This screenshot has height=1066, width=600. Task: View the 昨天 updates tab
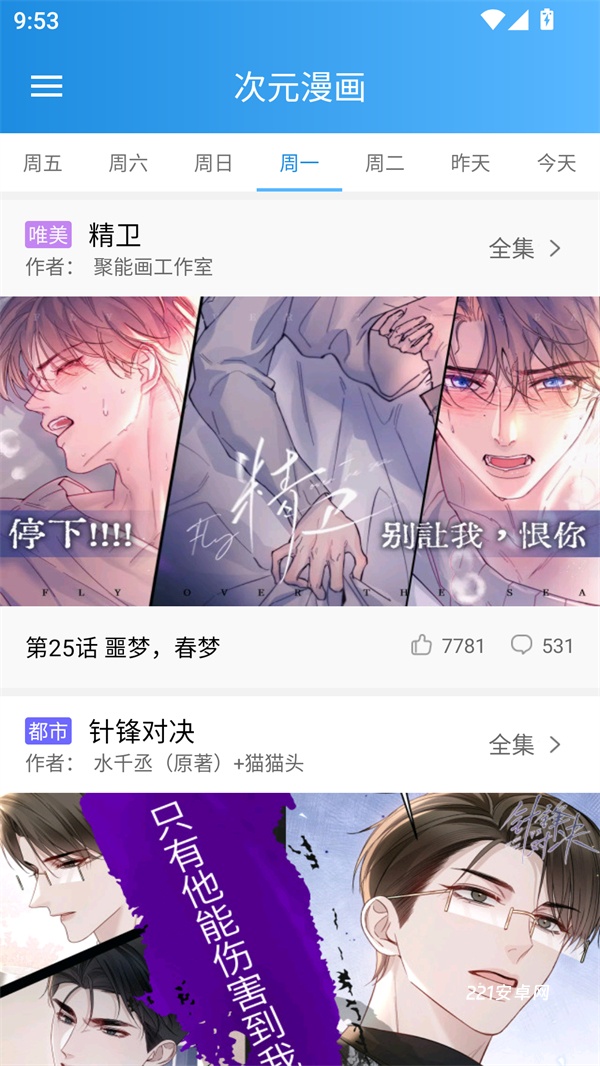point(470,163)
